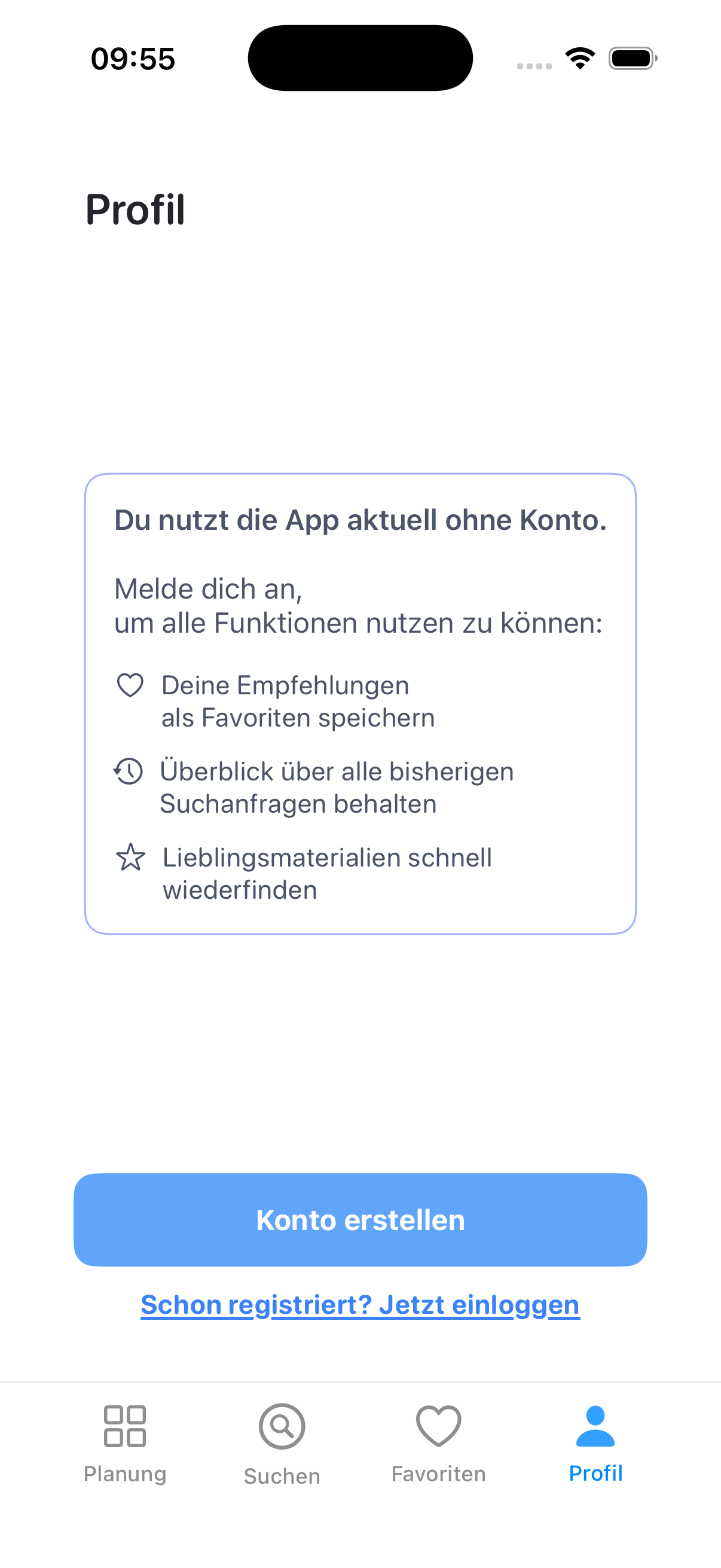This screenshot has height=1568, width=721.
Task: Tap the Konto erstellen button
Action: 360,1220
